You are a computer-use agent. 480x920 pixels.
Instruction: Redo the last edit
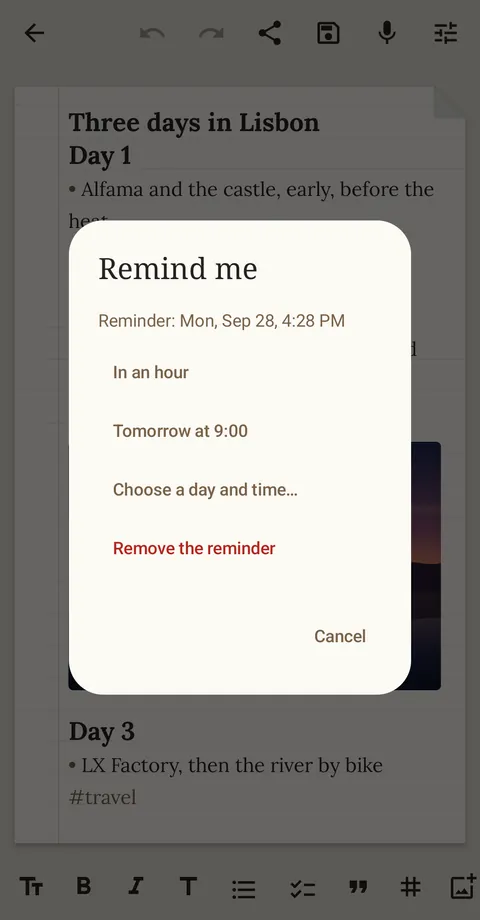tap(211, 33)
